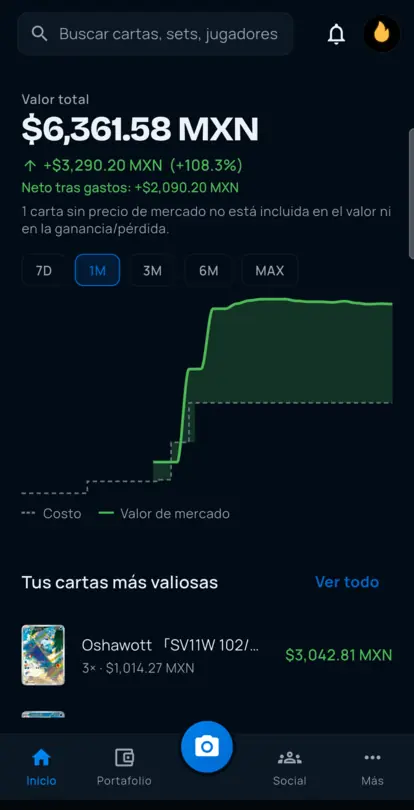Select the 7D chart range
The height and width of the screenshot is (810, 414).
(44, 270)
